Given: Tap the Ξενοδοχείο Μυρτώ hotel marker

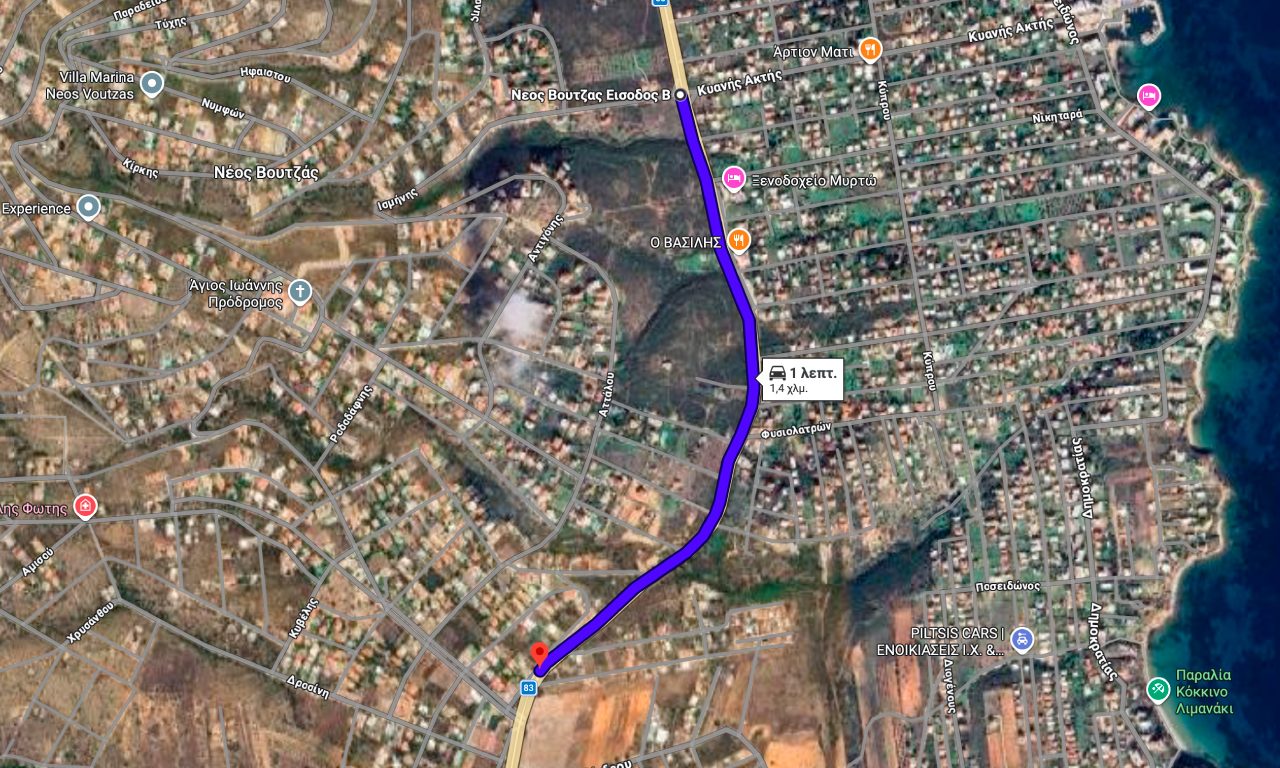Looking at the screenshot, I should (x=734, y=179).
